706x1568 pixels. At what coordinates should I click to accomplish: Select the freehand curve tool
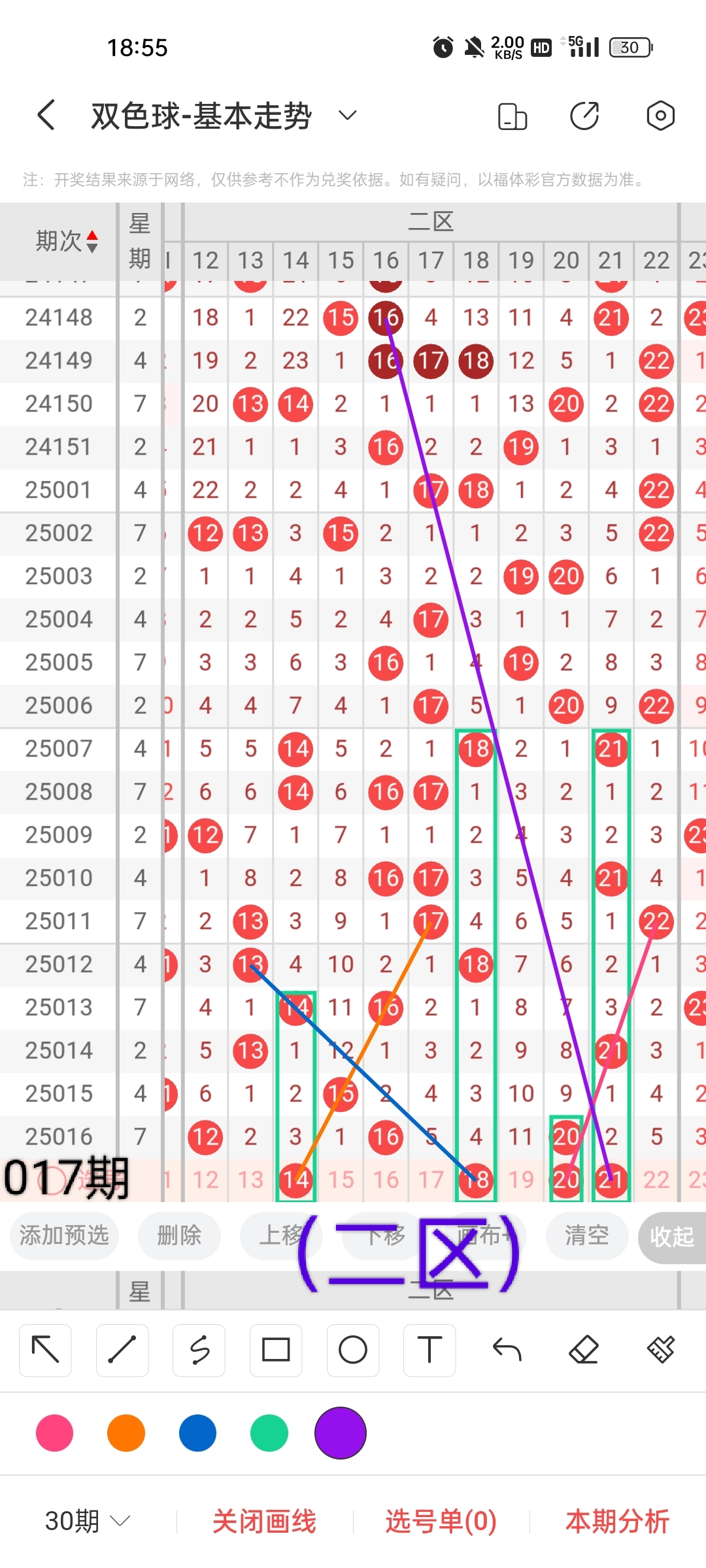[x=199, y=1350]
